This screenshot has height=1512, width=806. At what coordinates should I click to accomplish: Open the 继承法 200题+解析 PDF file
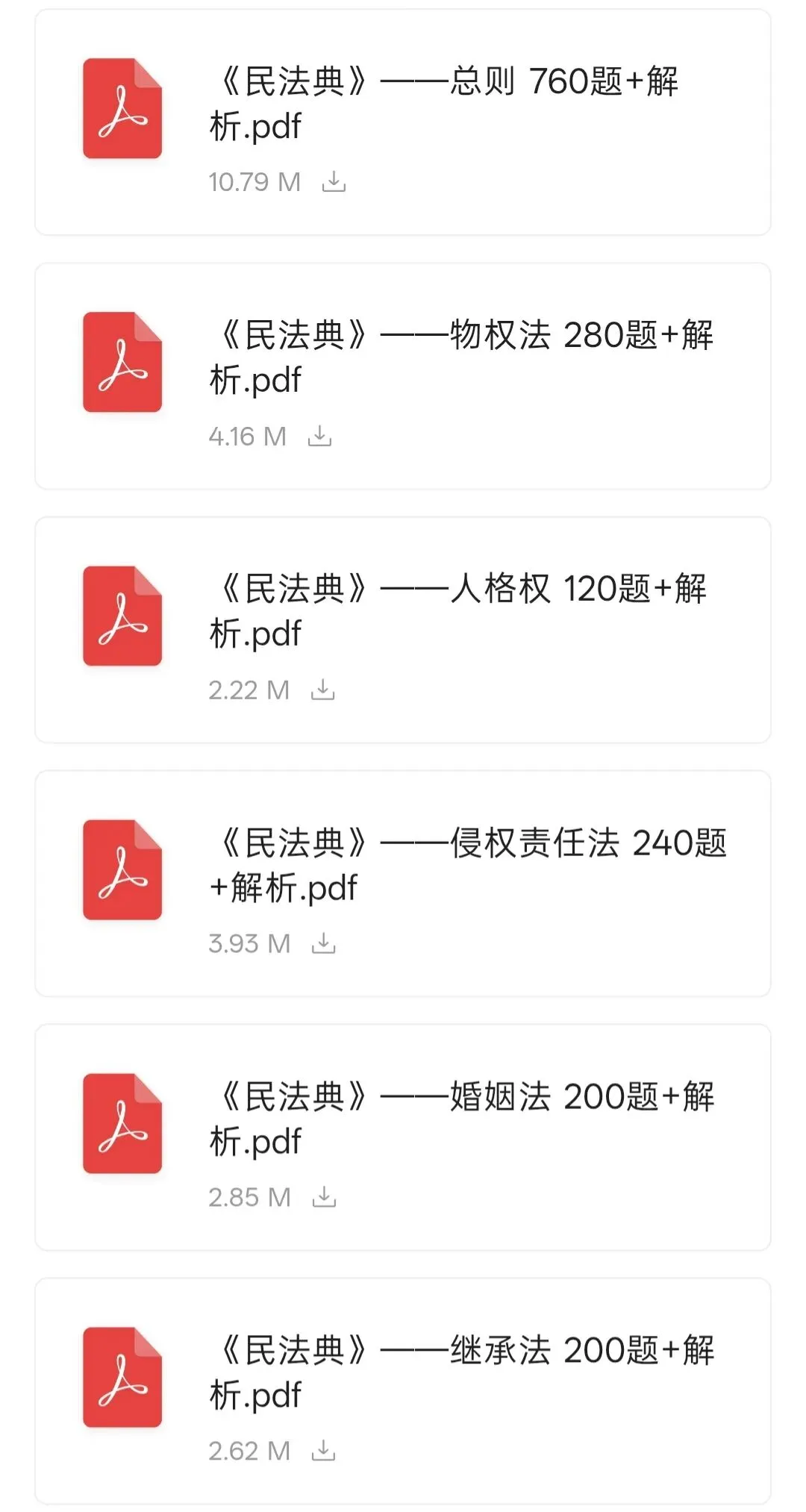[403, 1391]
